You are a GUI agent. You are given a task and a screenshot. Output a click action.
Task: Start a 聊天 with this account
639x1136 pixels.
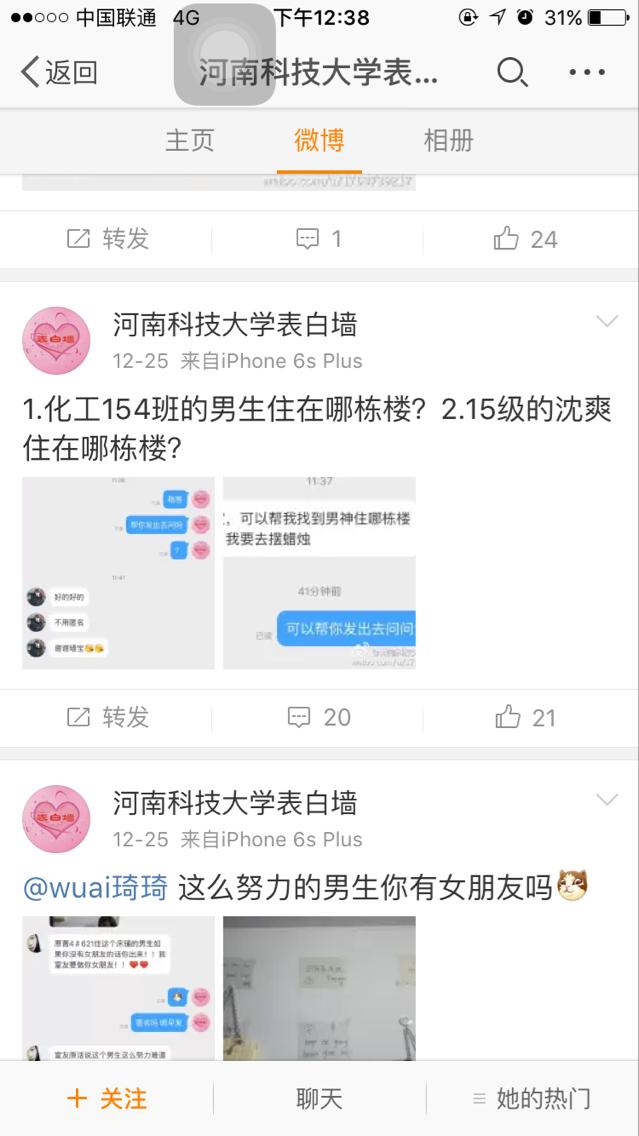pyautogui.click(x=319, y=1099)
